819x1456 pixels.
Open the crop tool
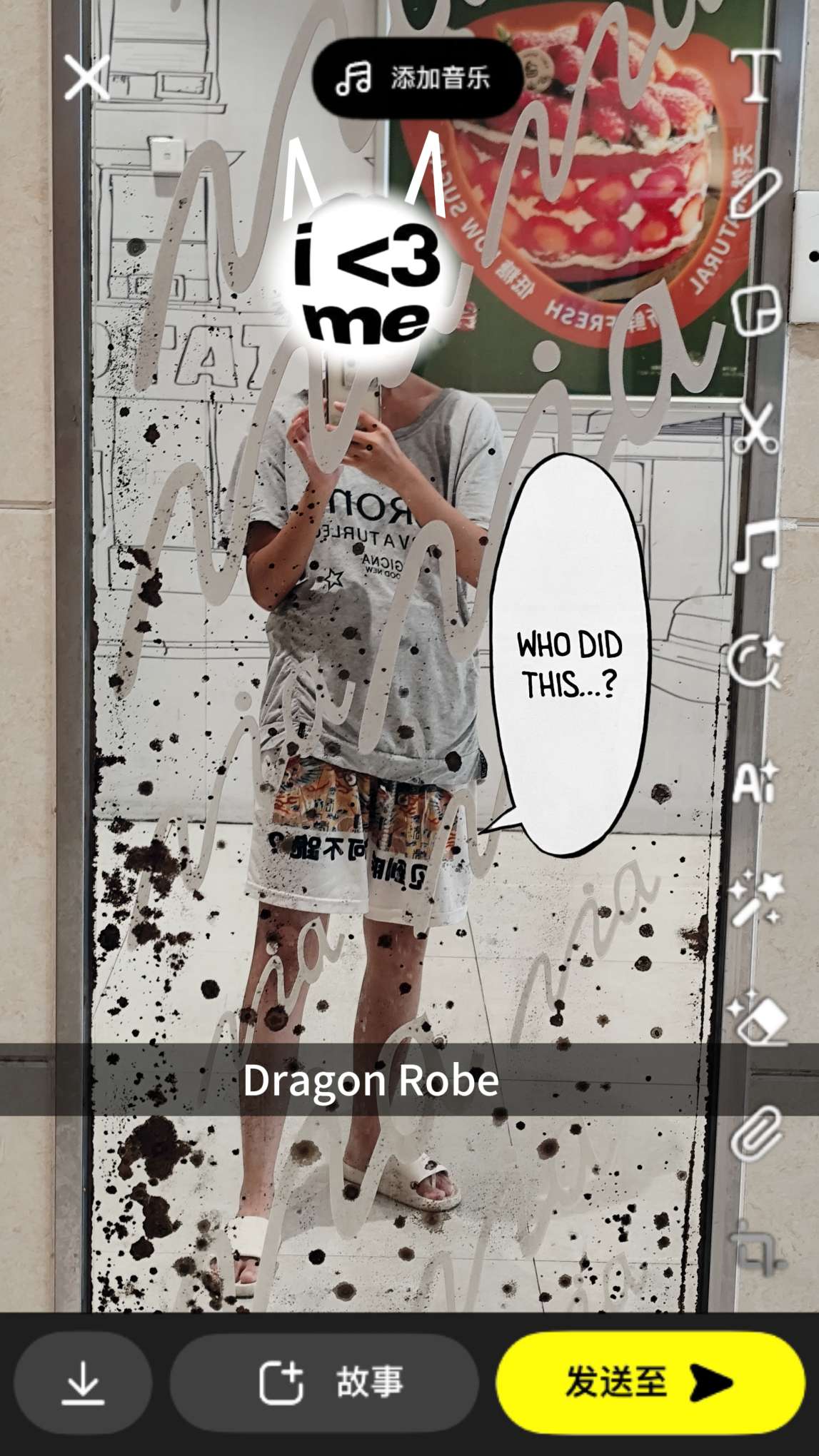point(756,1248)
